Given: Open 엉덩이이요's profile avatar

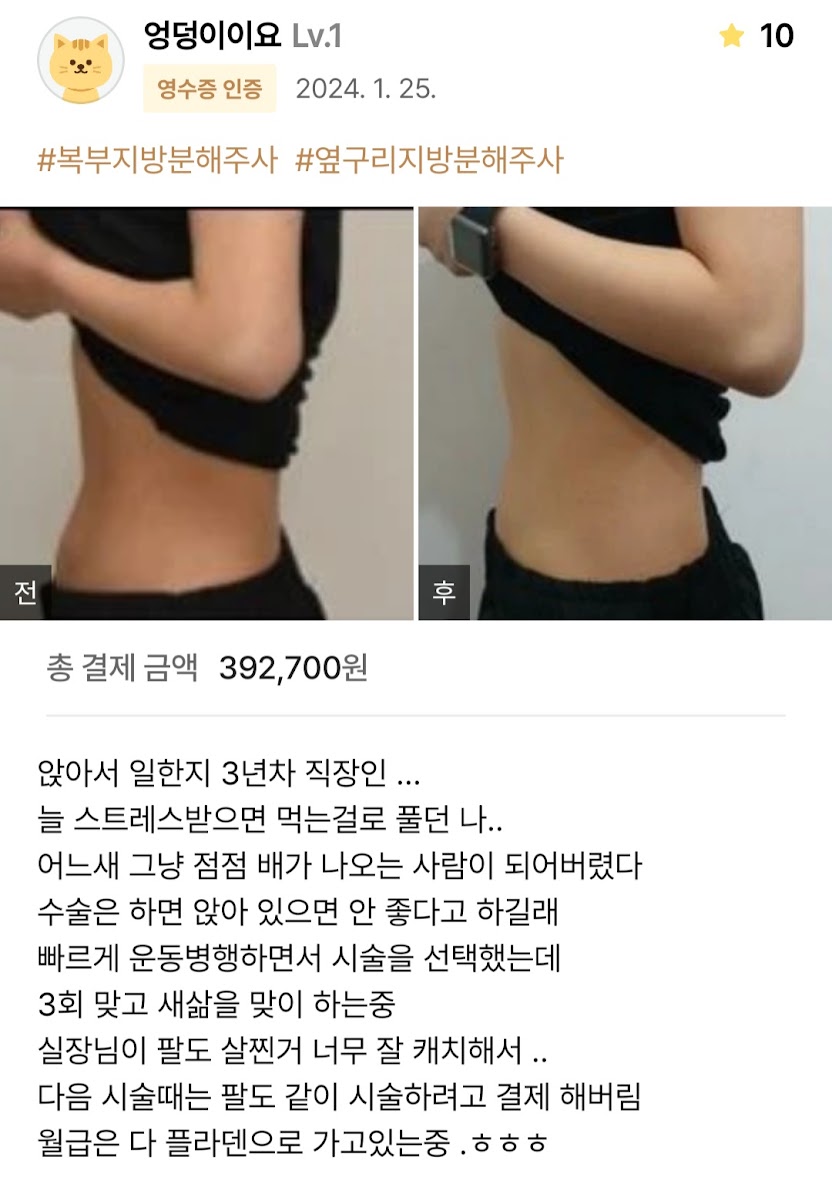Looking at the screenshot, I should [81, 61].
